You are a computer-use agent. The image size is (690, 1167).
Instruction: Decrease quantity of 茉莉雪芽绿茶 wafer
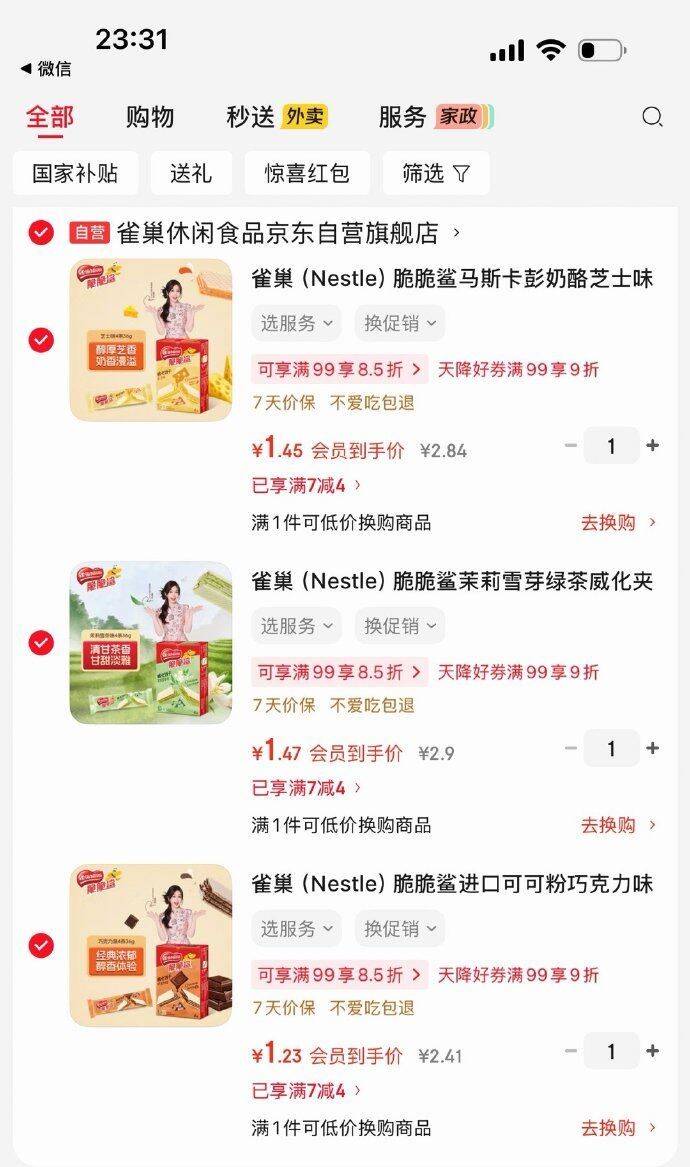point(571,749)
